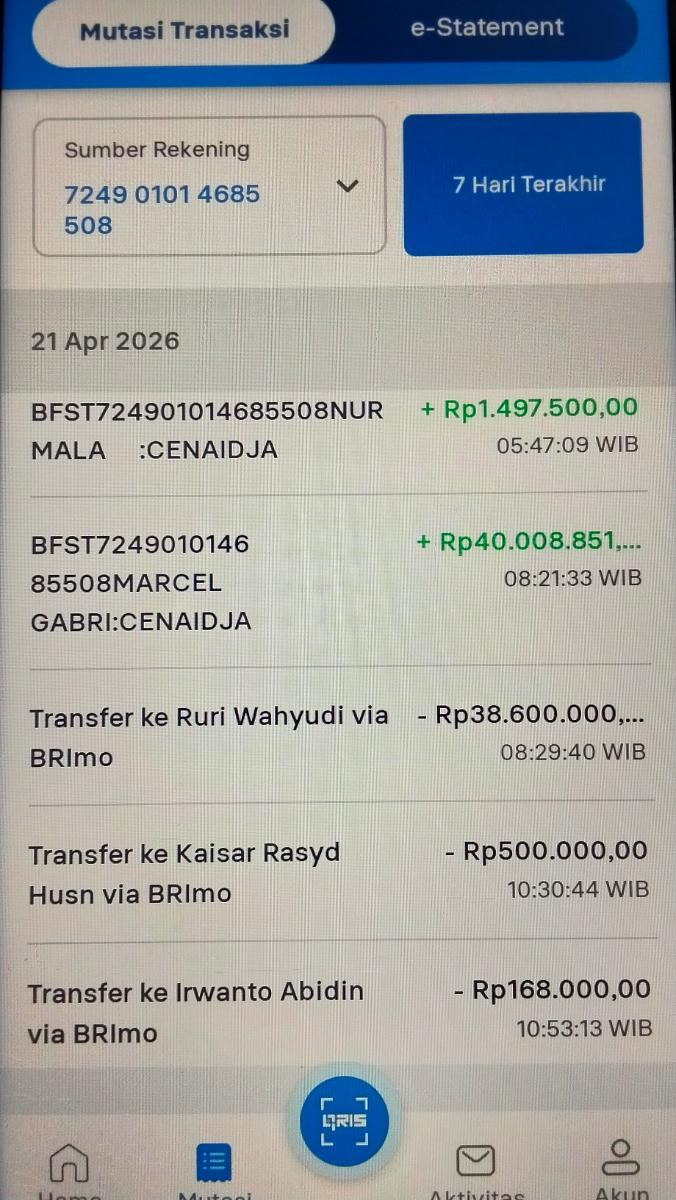The image size is (676, 1200).
Task: Tap the Mutasi bottom navigation item
Action: point(212,1168)
